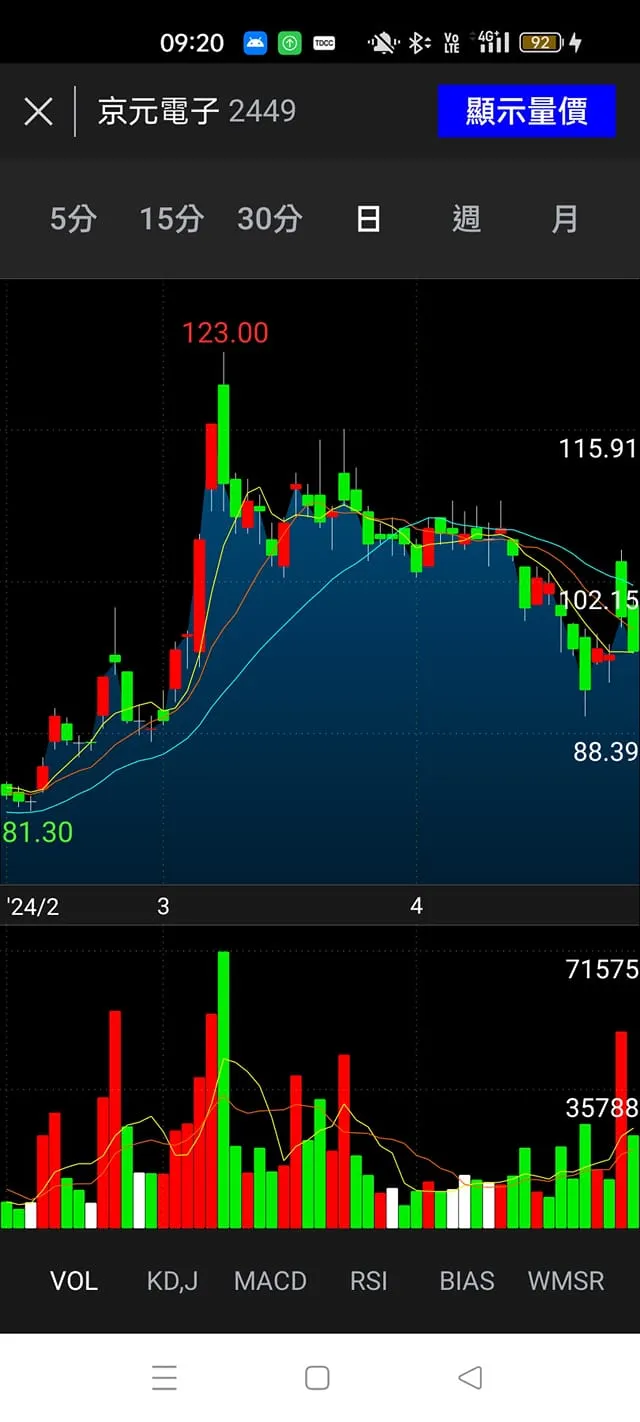The width and height of the screenshot is (640, 1422).
Task: Tap the 顯示量價 button
Action: pos(526,111)
